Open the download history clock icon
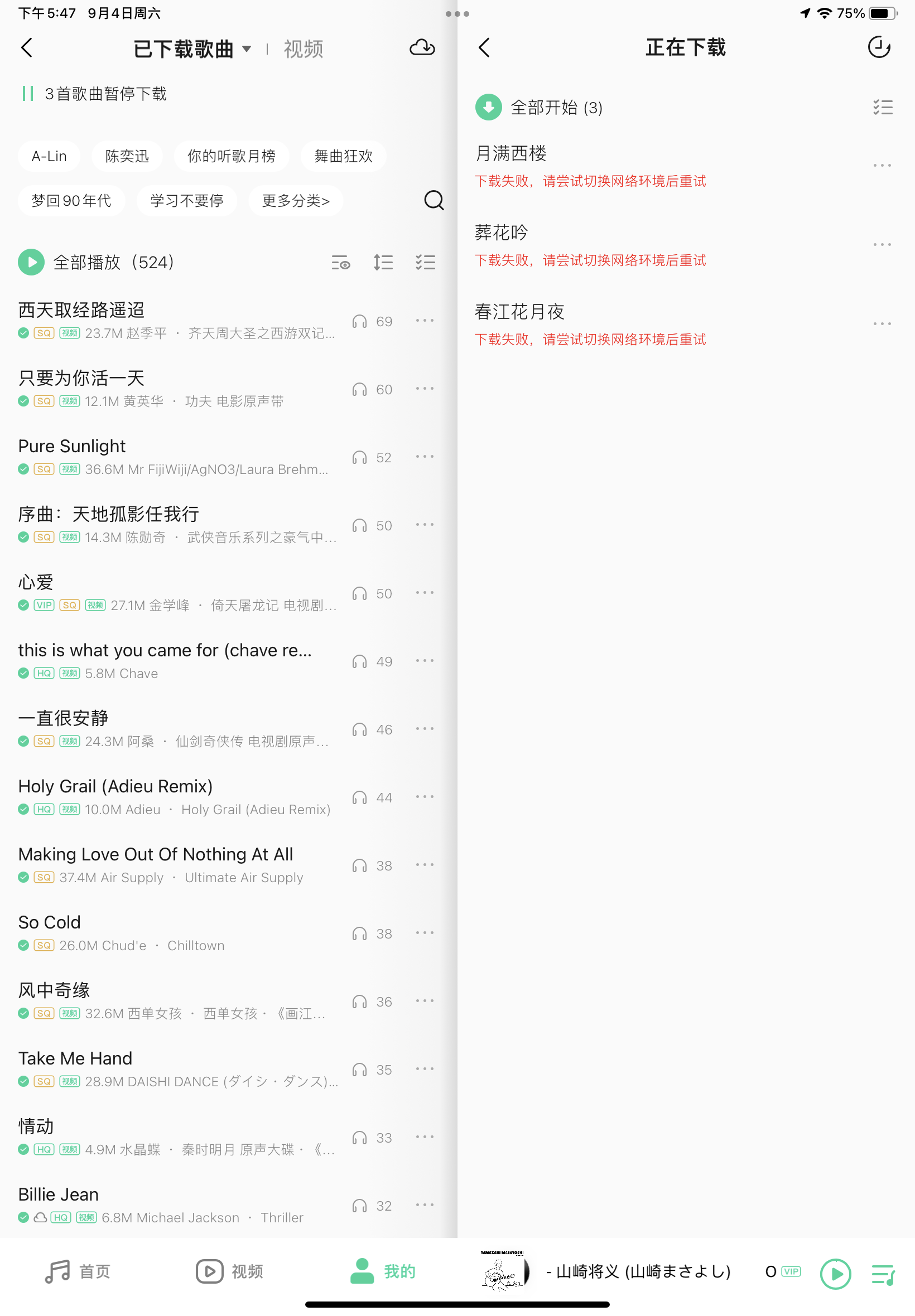The image size is (915, 1316). point(878,47)
